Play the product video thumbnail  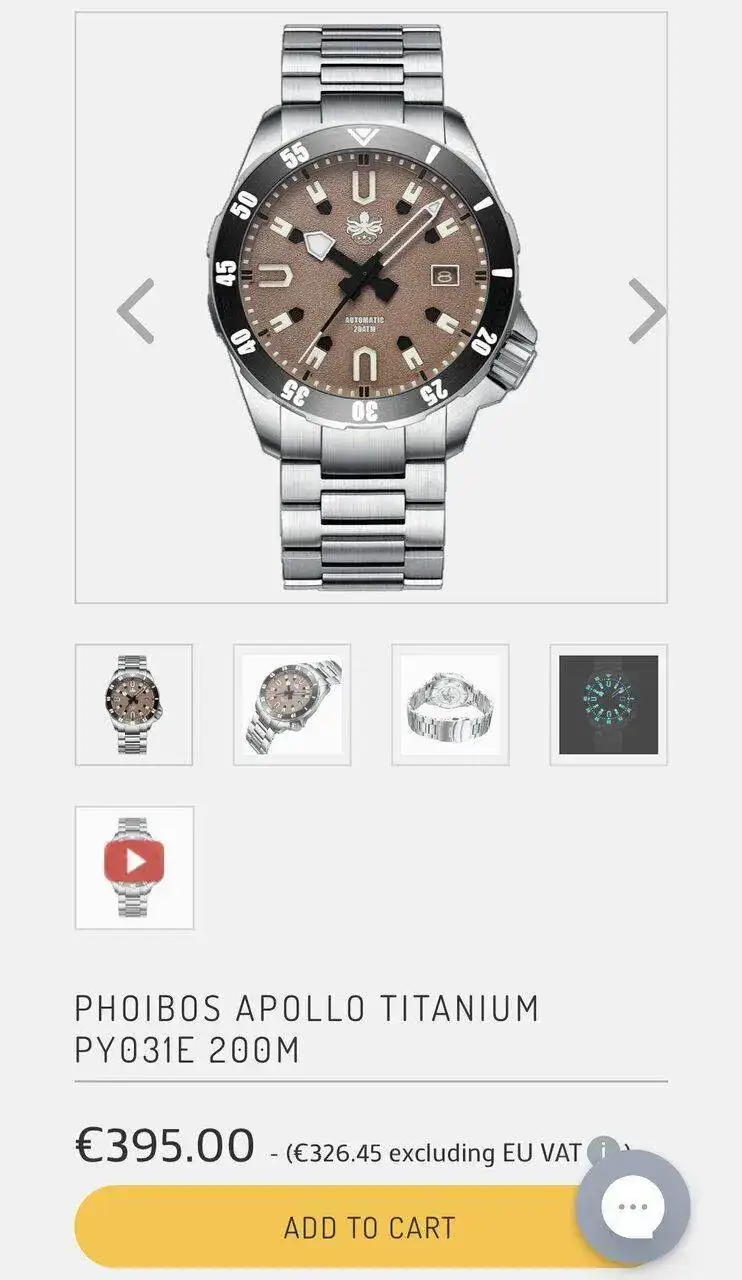134,866
